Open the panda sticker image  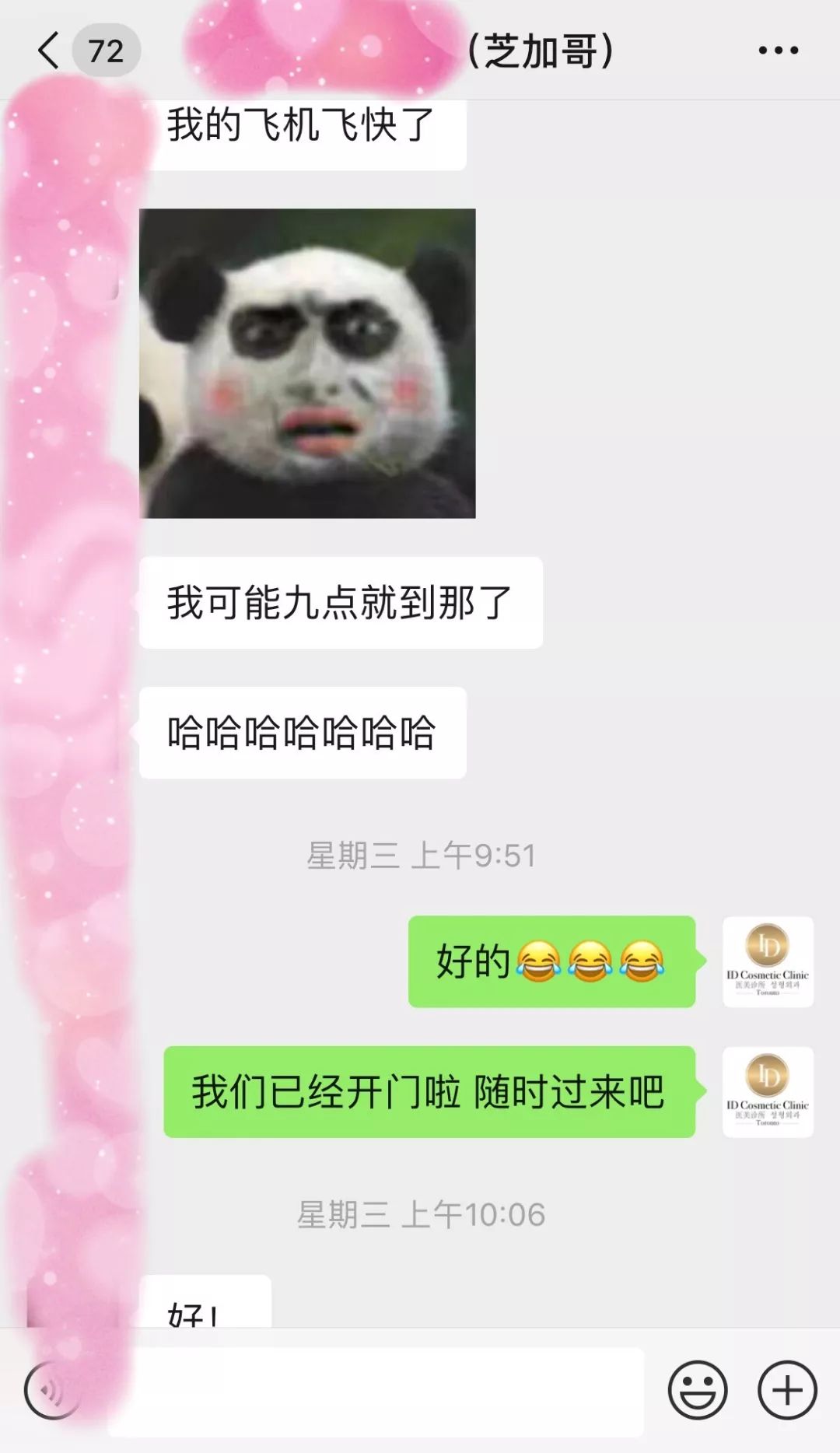(307, 363)
